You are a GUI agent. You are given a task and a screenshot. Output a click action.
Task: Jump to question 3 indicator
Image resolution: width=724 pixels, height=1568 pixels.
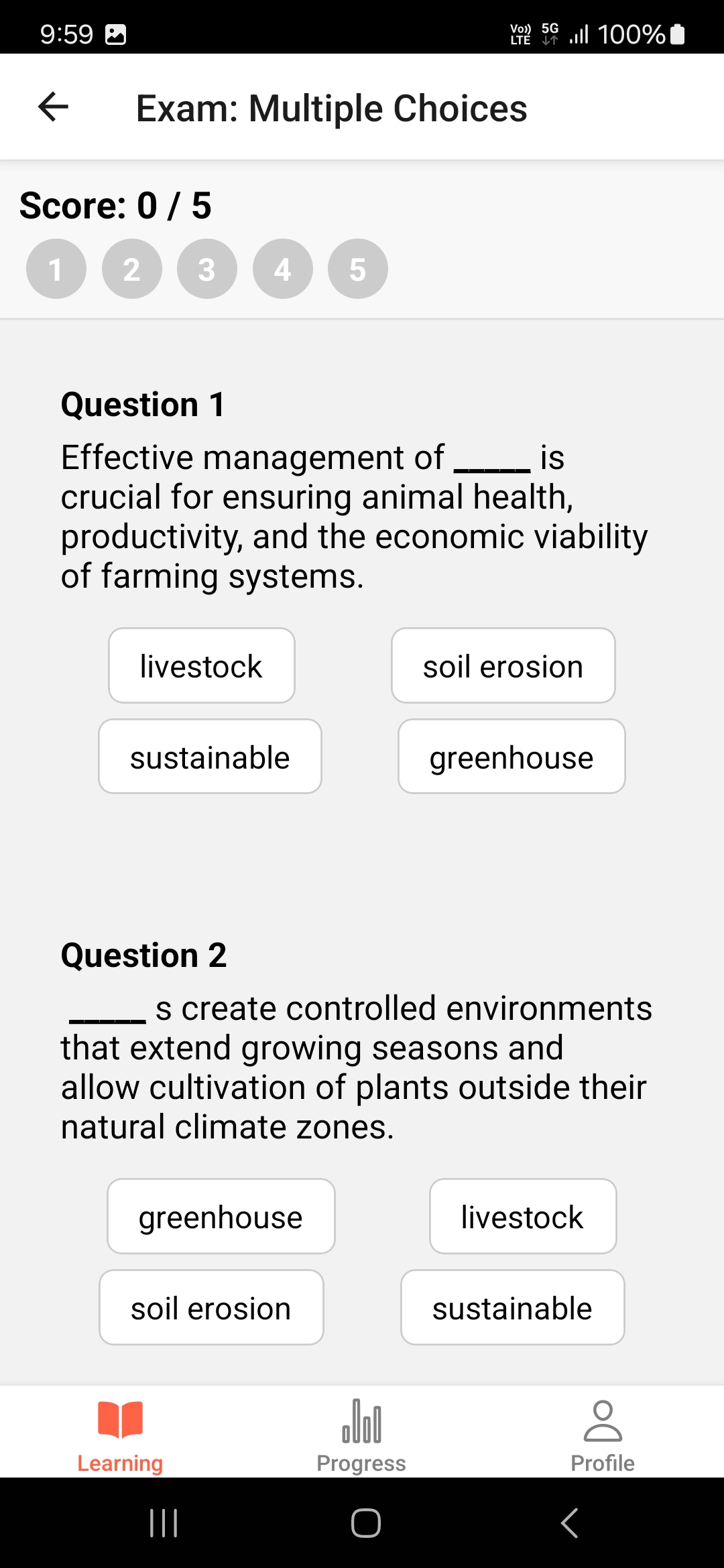[x=207, y=269]
